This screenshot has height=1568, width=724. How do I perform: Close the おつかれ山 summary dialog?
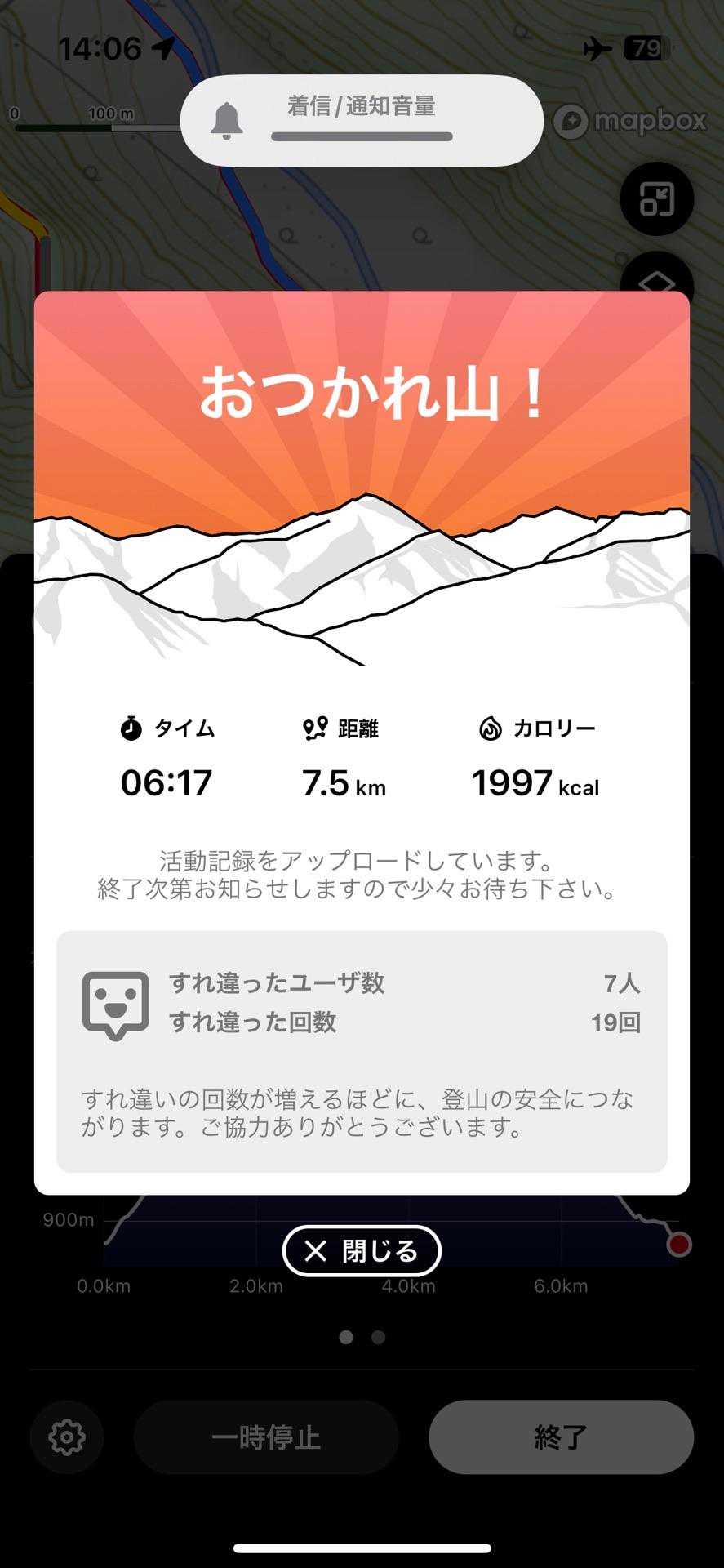[x=362, y=1250]
